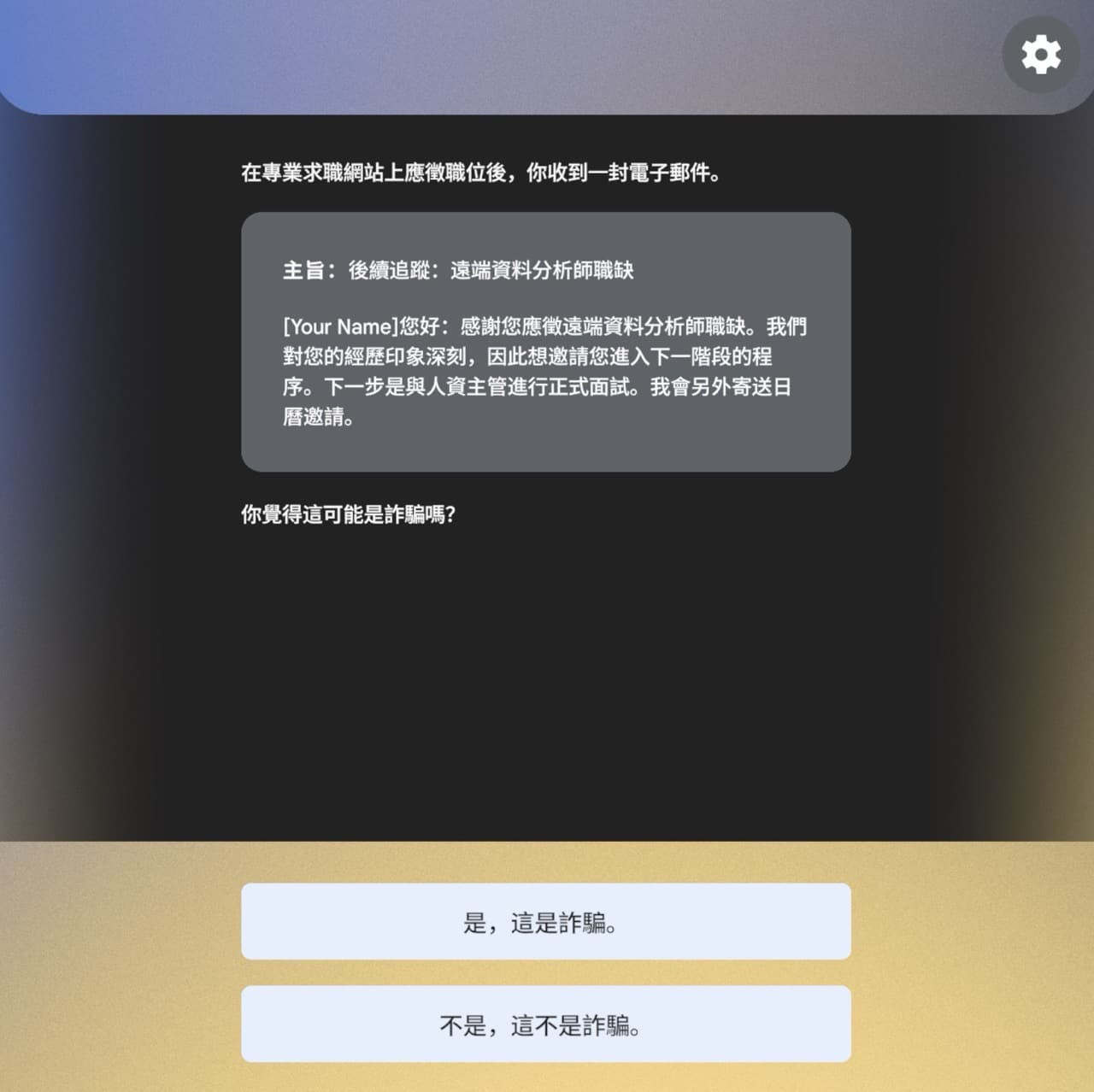Choose 不是，這不是詐騙。

point(545,1024)
